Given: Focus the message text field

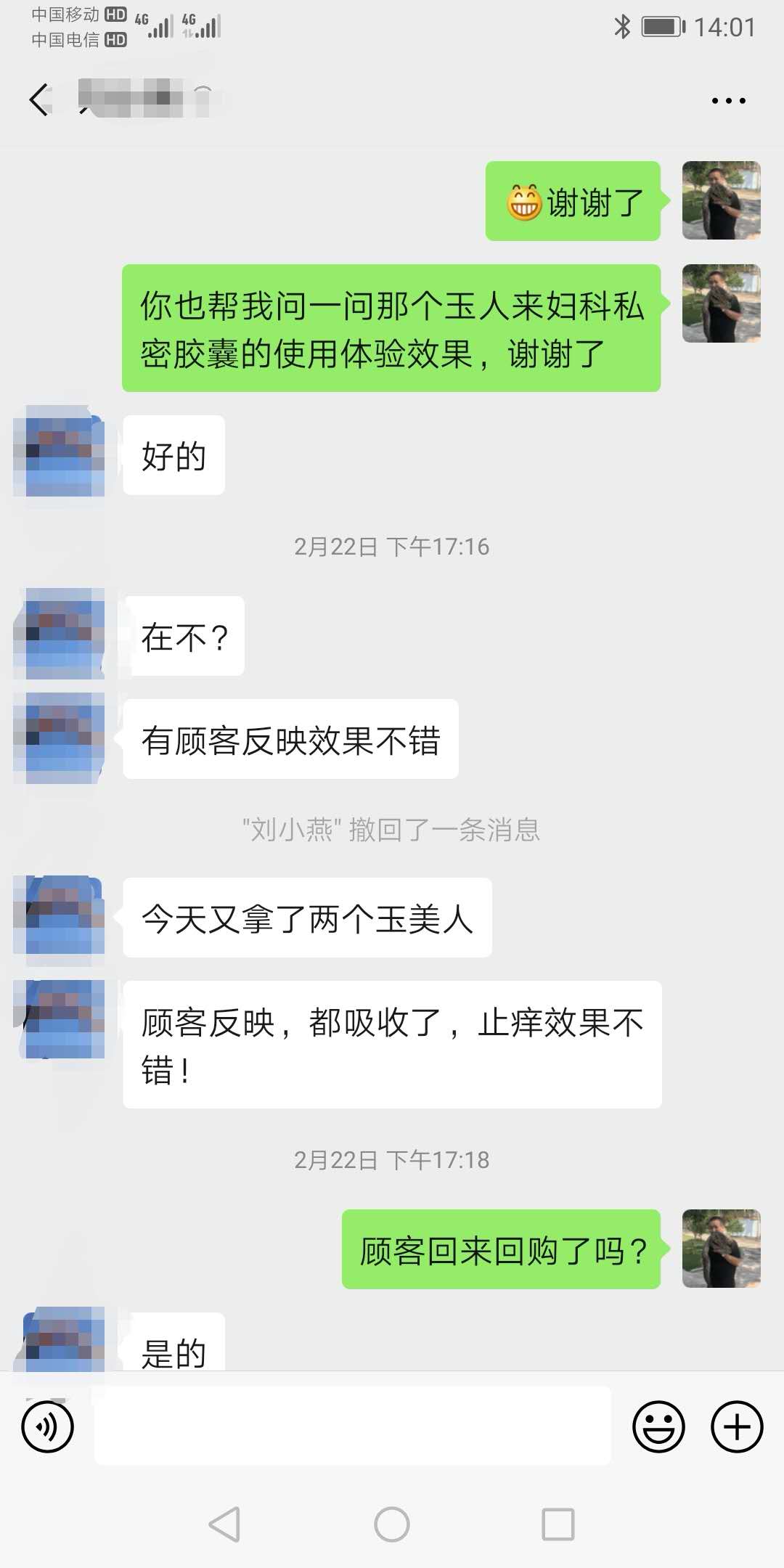Looking at the screenshot, I should click(x=353, y=1426).
